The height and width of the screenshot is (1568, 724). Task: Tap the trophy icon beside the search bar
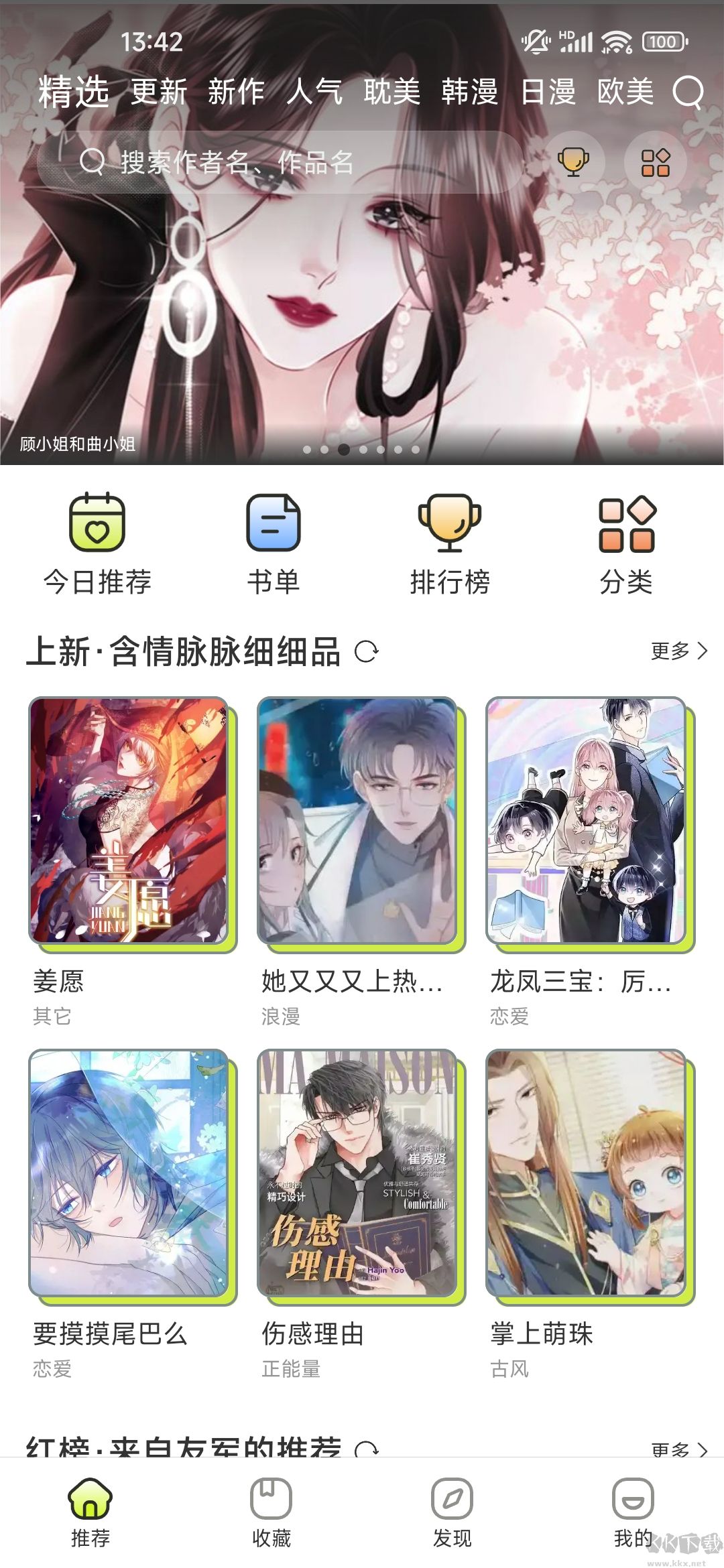click(574, 161)
